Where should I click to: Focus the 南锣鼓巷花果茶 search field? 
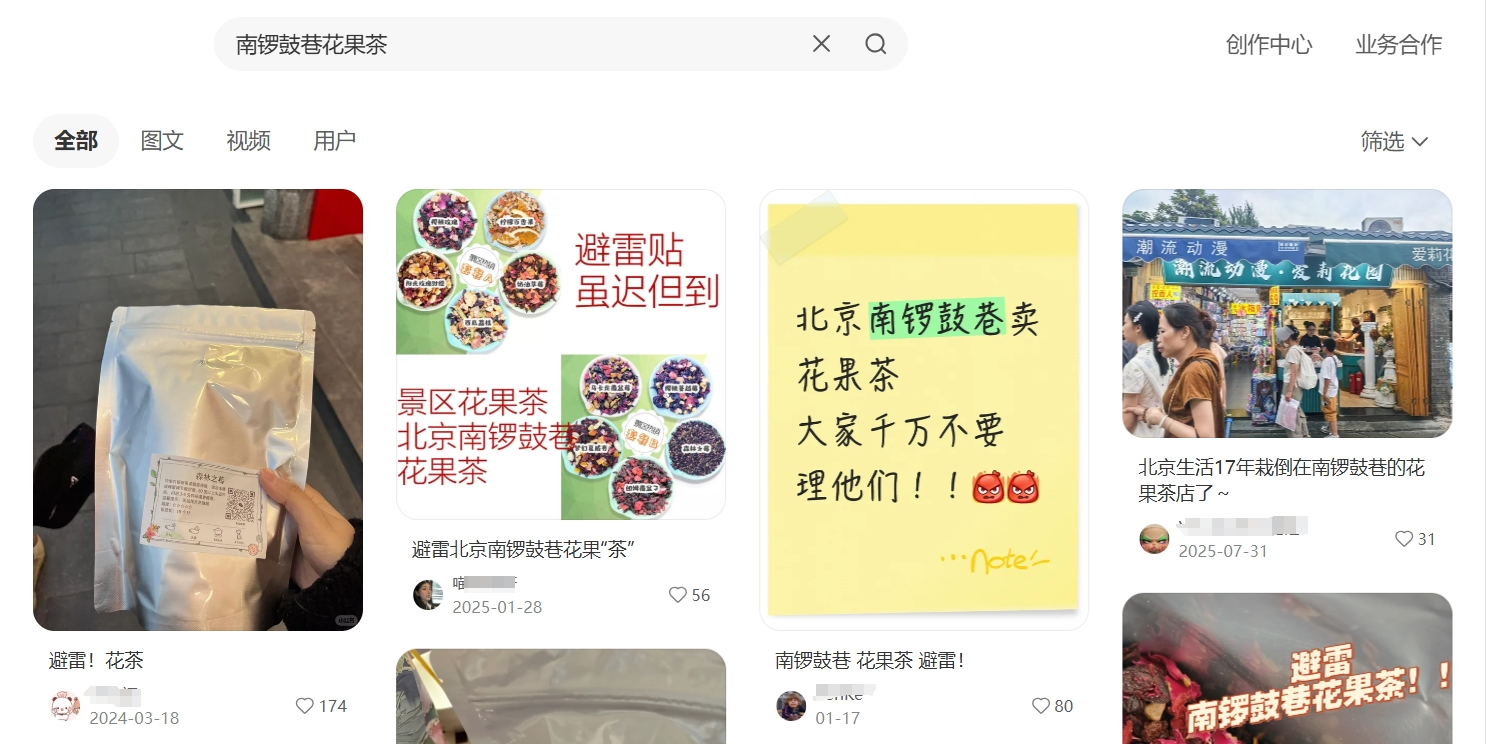pos(500,44)
